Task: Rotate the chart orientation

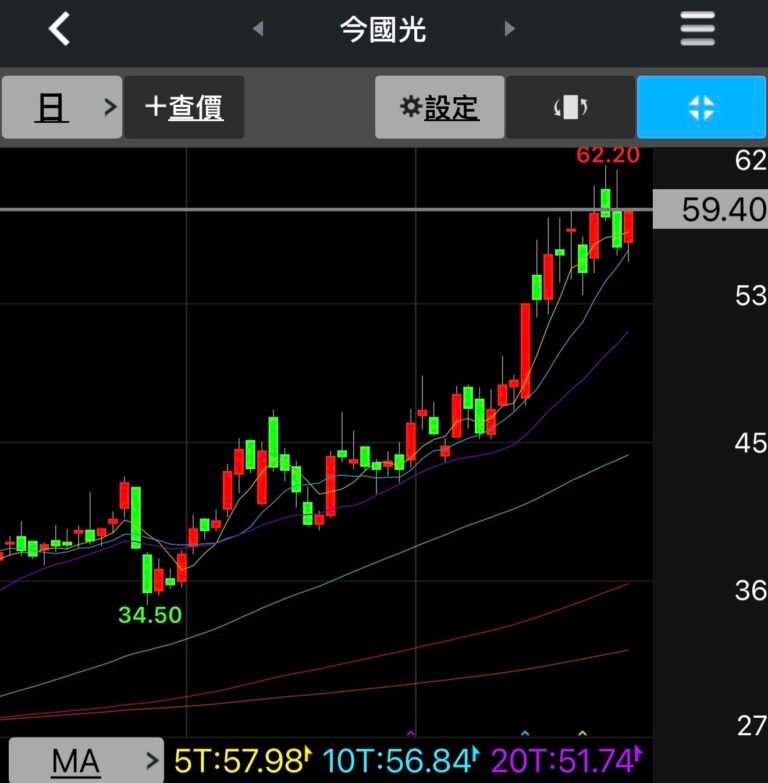Action: (570, 107)
